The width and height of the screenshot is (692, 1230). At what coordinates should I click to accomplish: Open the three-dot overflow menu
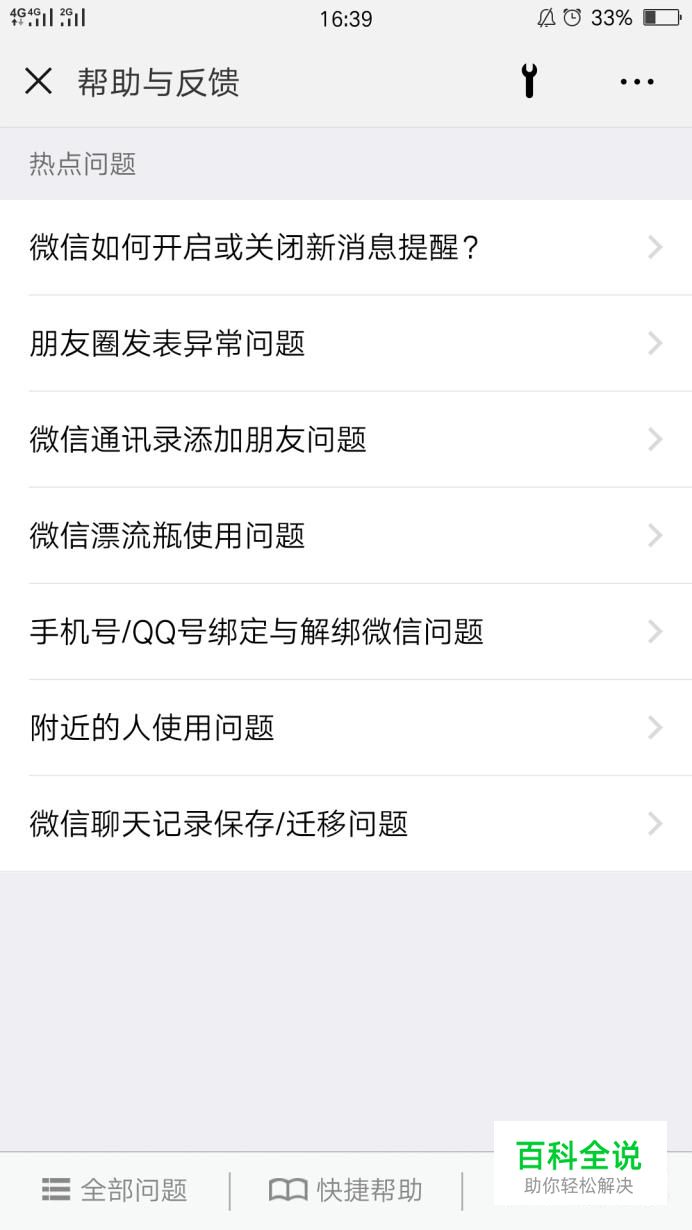click(637, 82)
